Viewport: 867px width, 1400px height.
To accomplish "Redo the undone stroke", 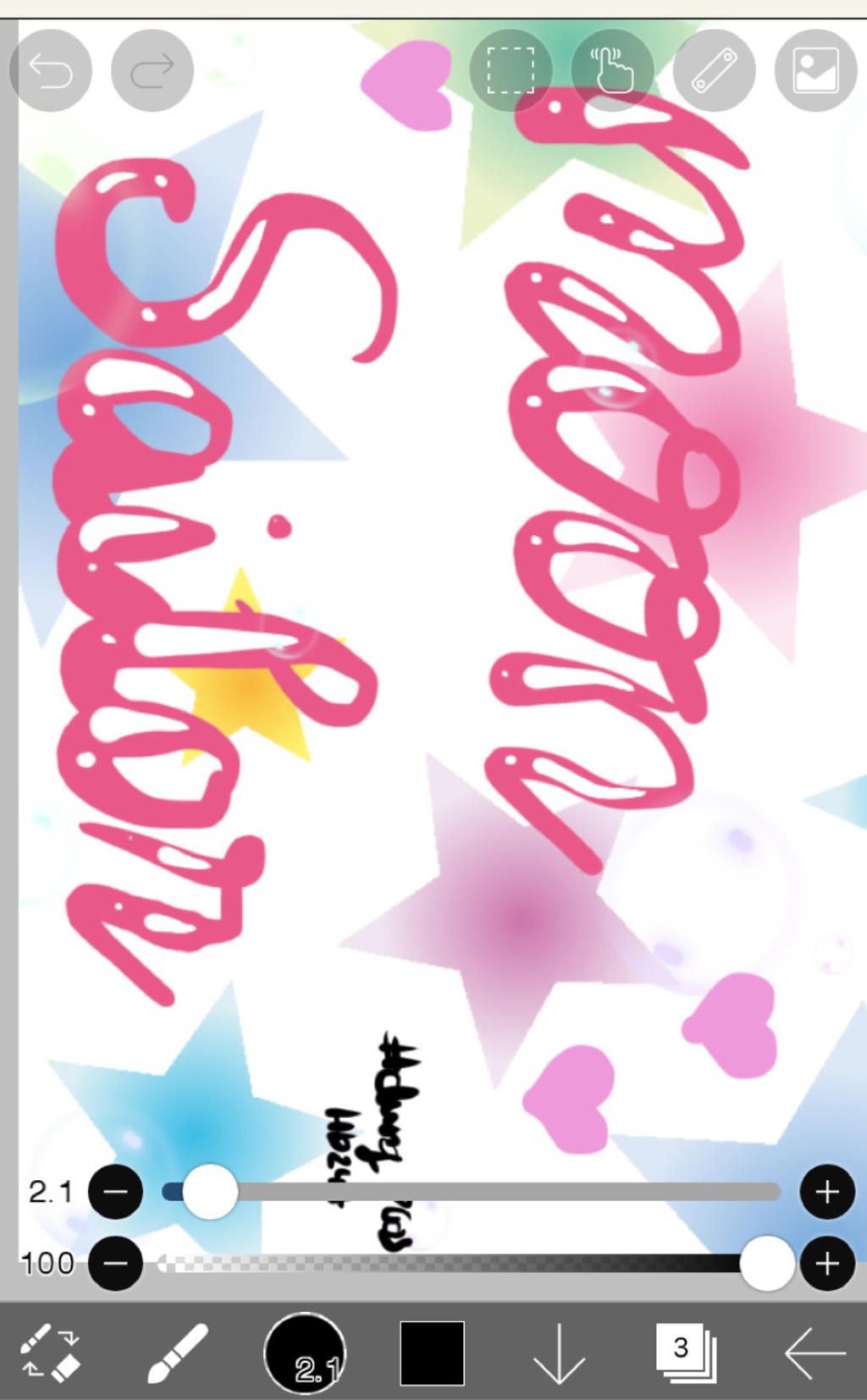I will (152, 71).
